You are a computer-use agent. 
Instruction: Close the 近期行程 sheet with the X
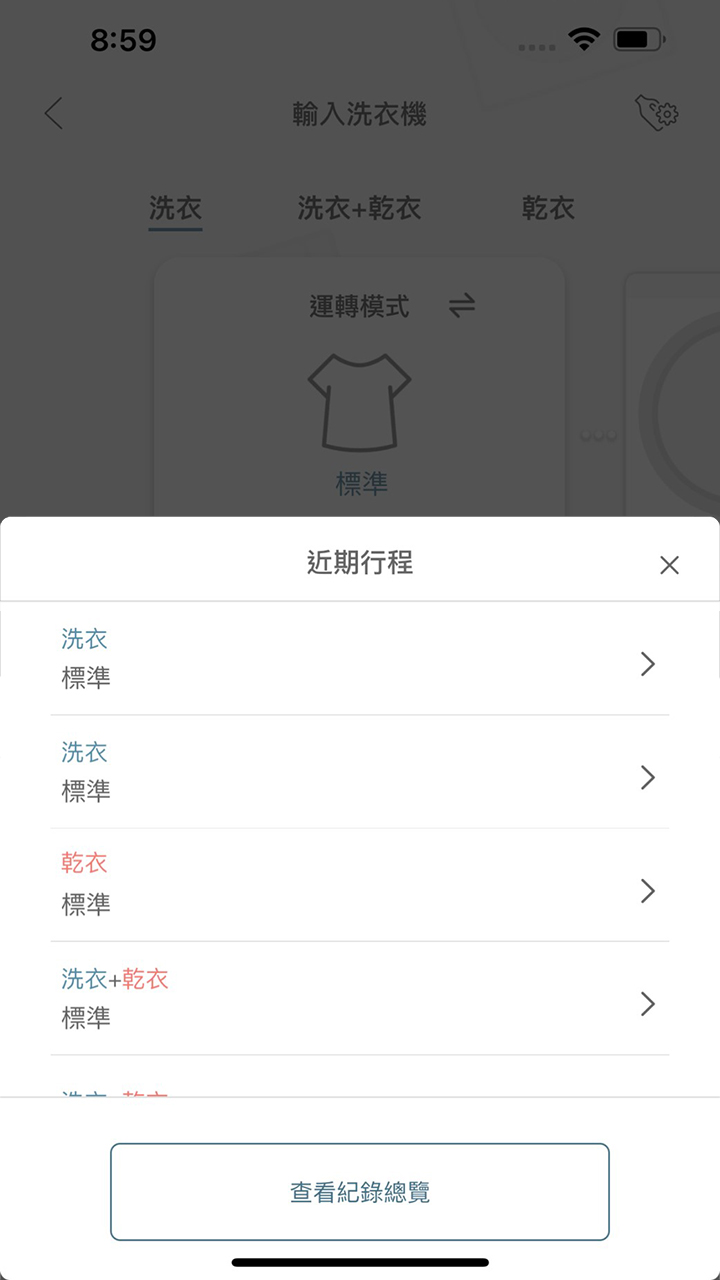(668, 564)
